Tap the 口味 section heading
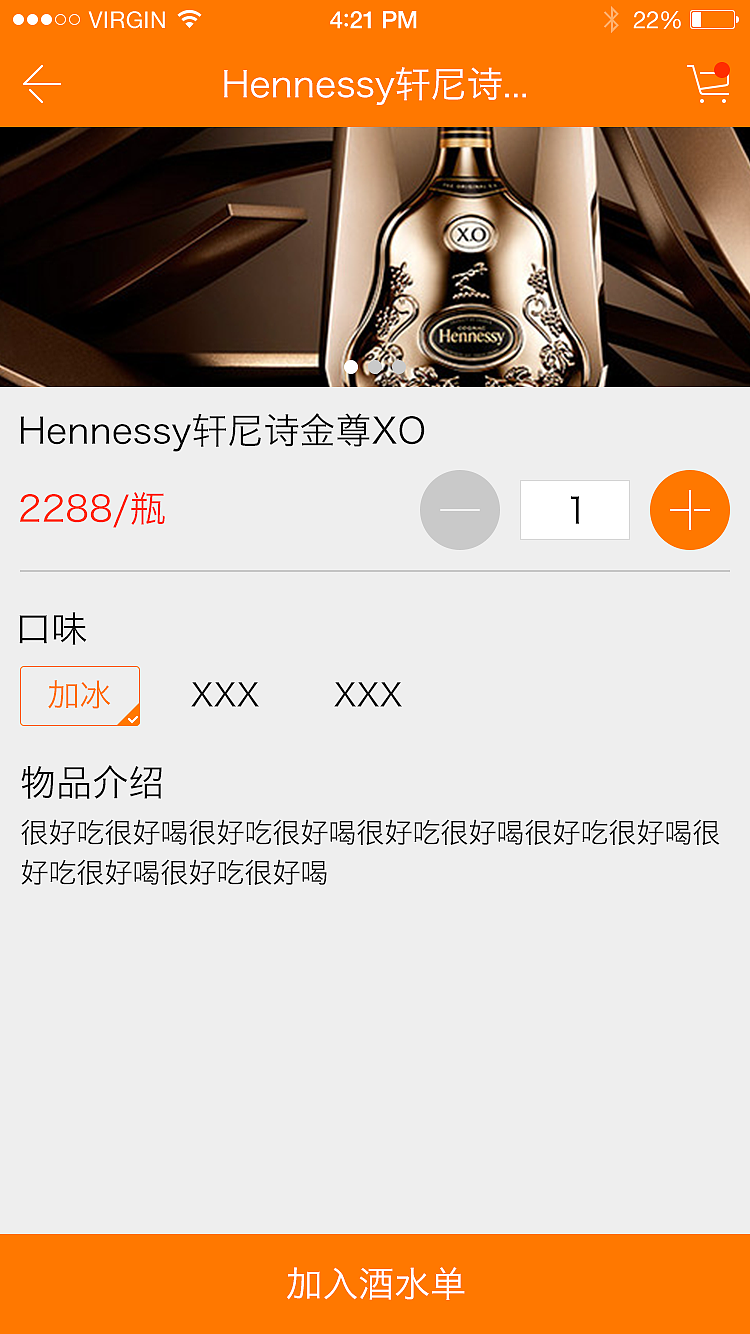Image resolution: width=750 pixels, height=1334 pixels. coord(52,629)
